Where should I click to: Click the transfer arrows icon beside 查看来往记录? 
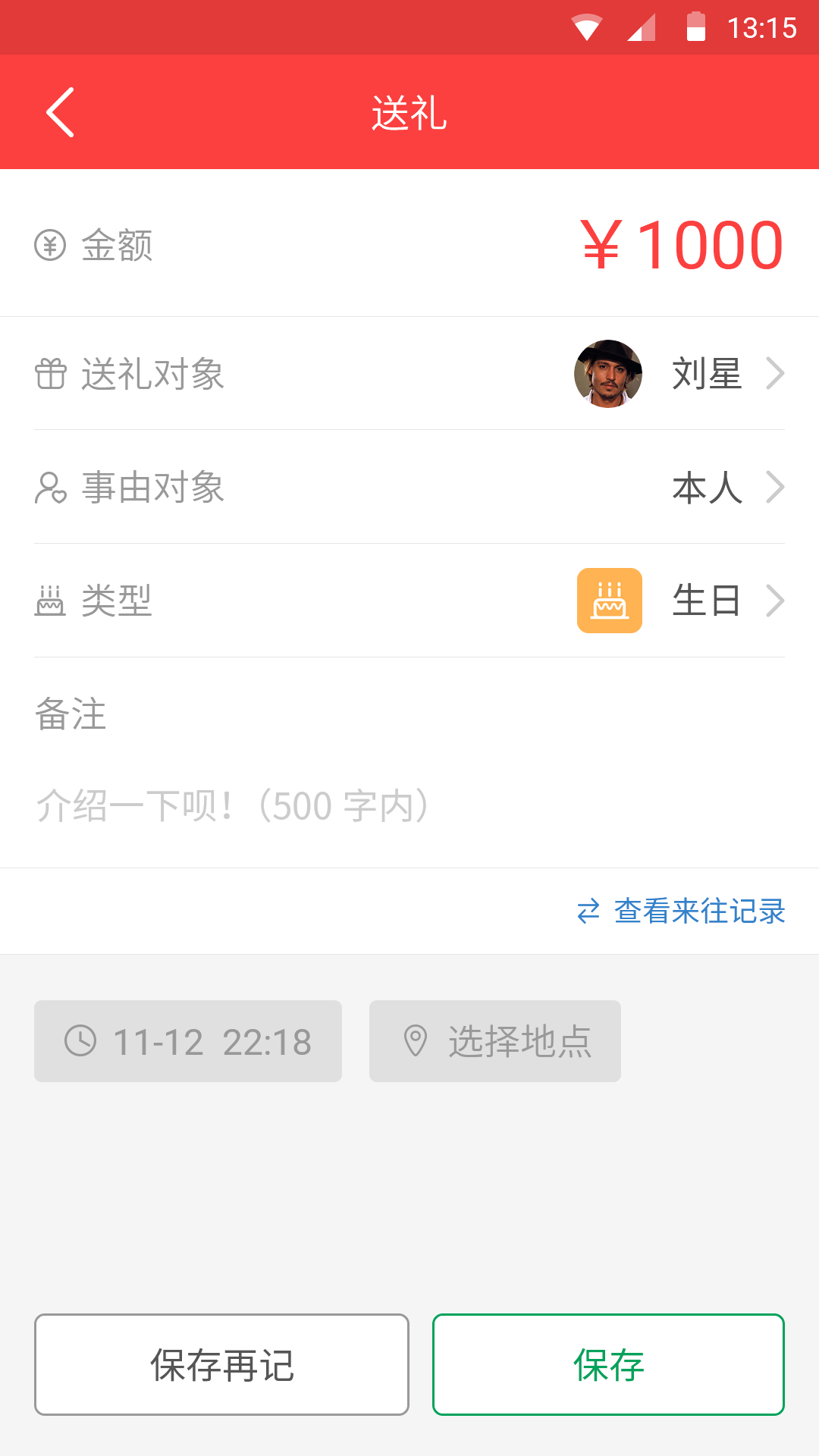point(589,910)
